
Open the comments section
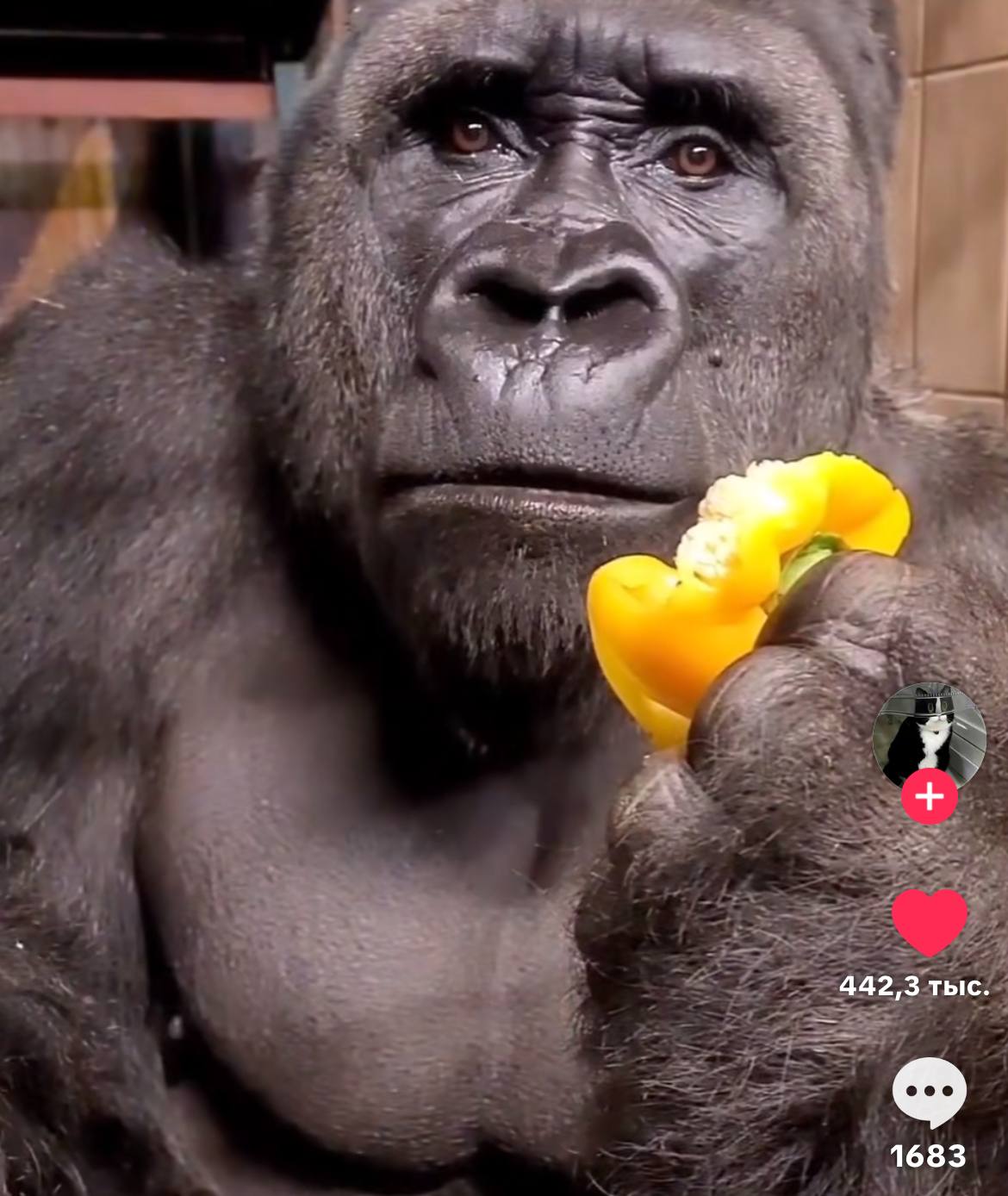pyautogui.click(x=929, y=1092)
